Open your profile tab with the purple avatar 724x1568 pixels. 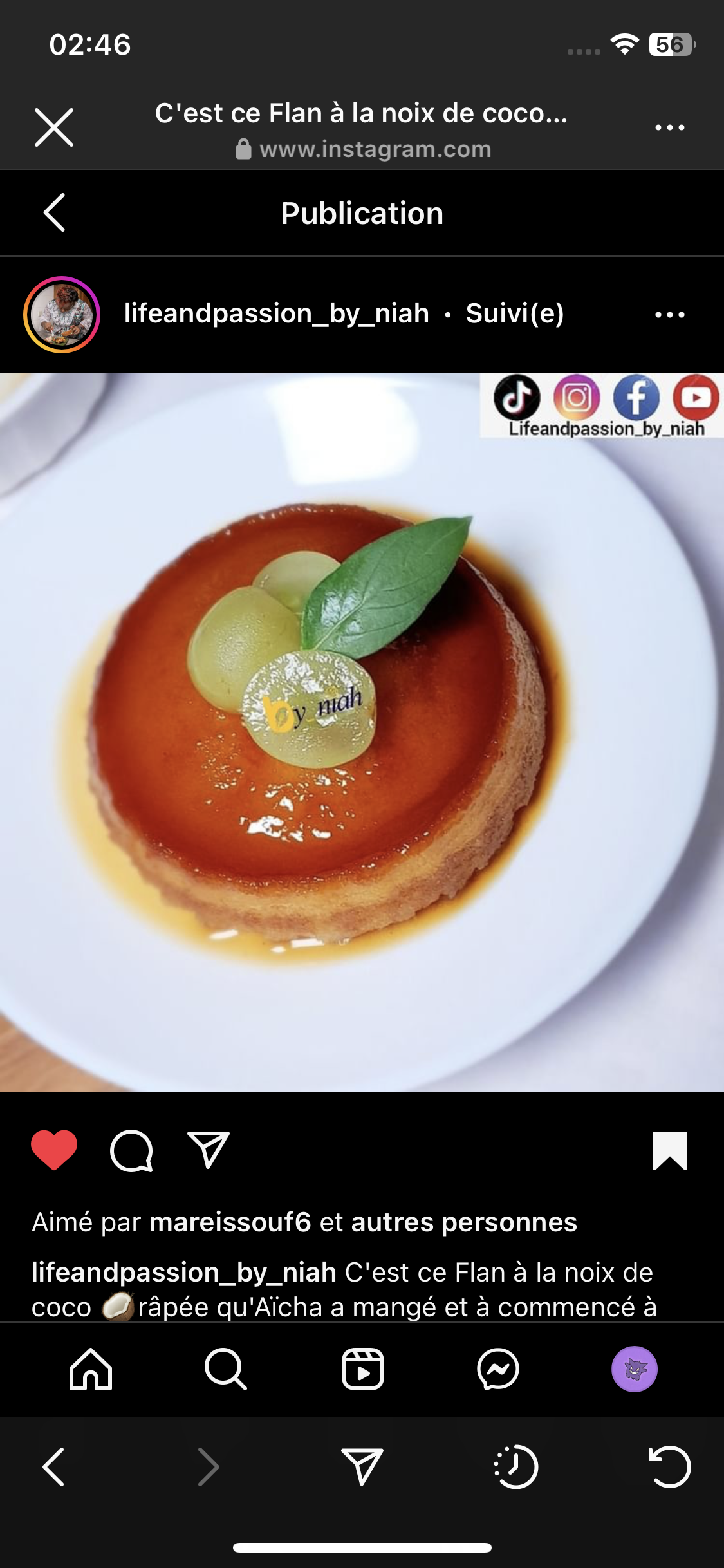tap(634, 1369)
